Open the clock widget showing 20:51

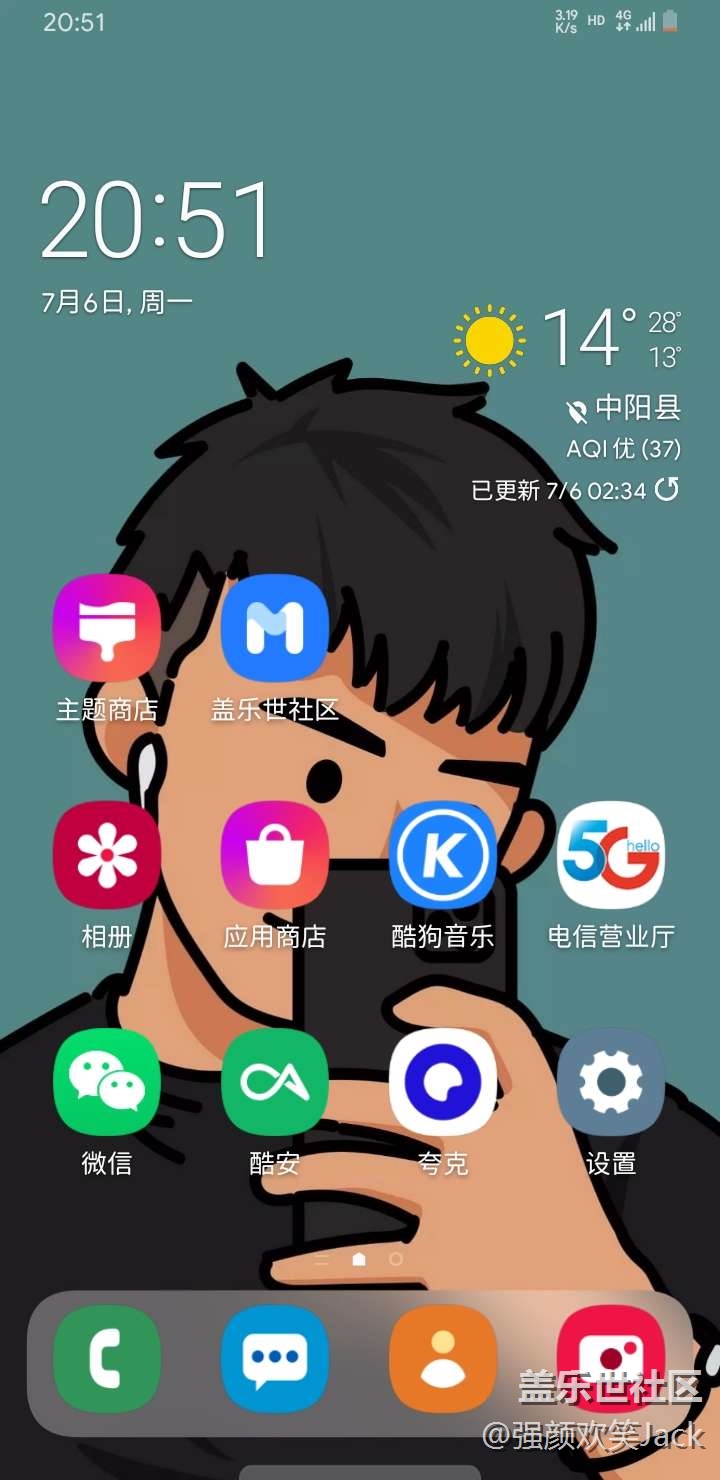click(x=157, y=222)
